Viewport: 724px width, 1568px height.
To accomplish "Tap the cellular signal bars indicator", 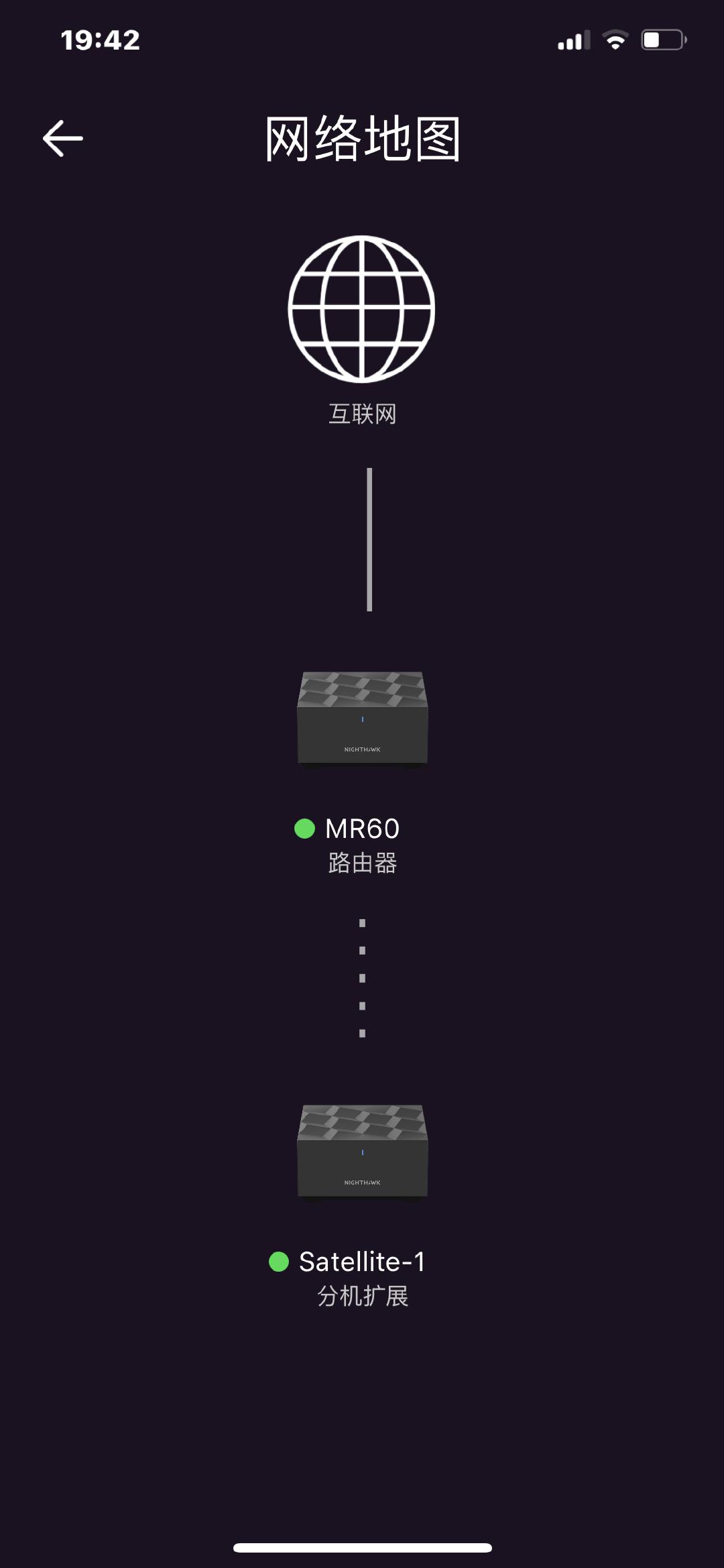I will [573, 40].
